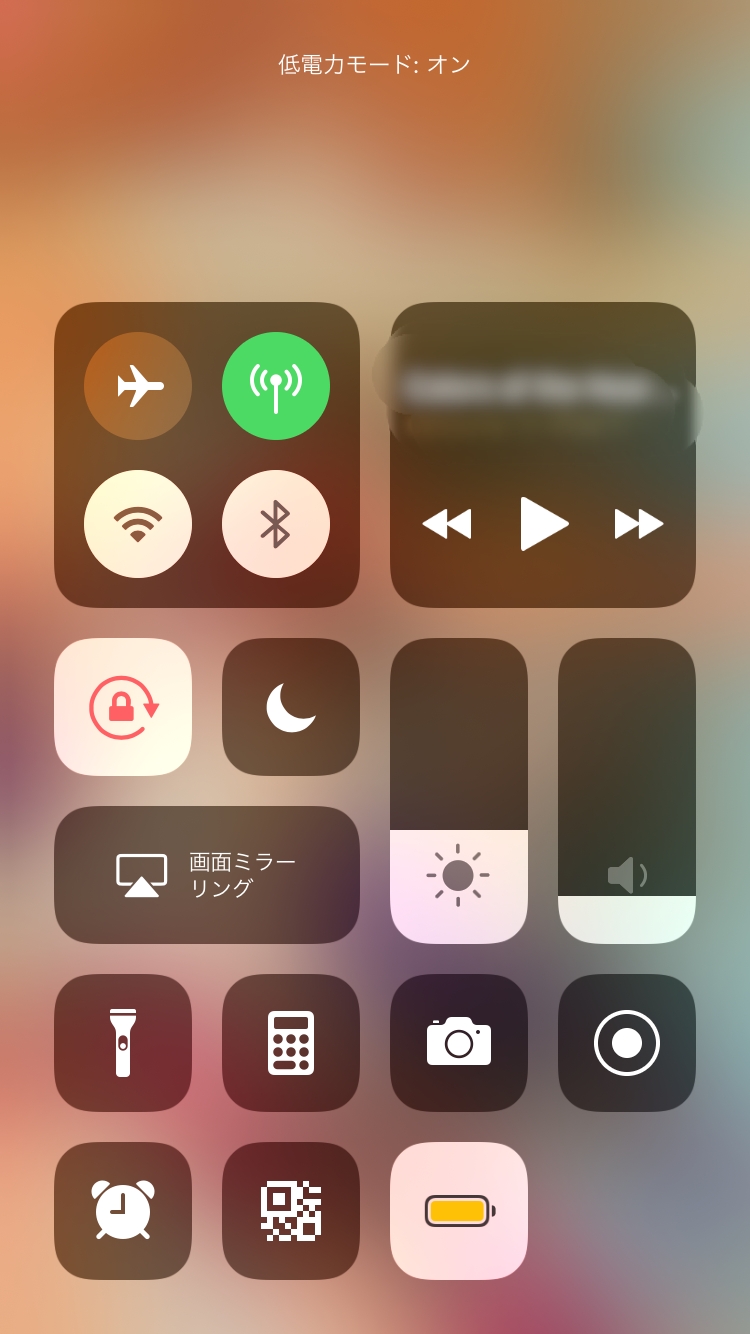The width and height of the screenshot is (750, 1334).
Task: Tap the brightness slider
Action: (459, 791)
